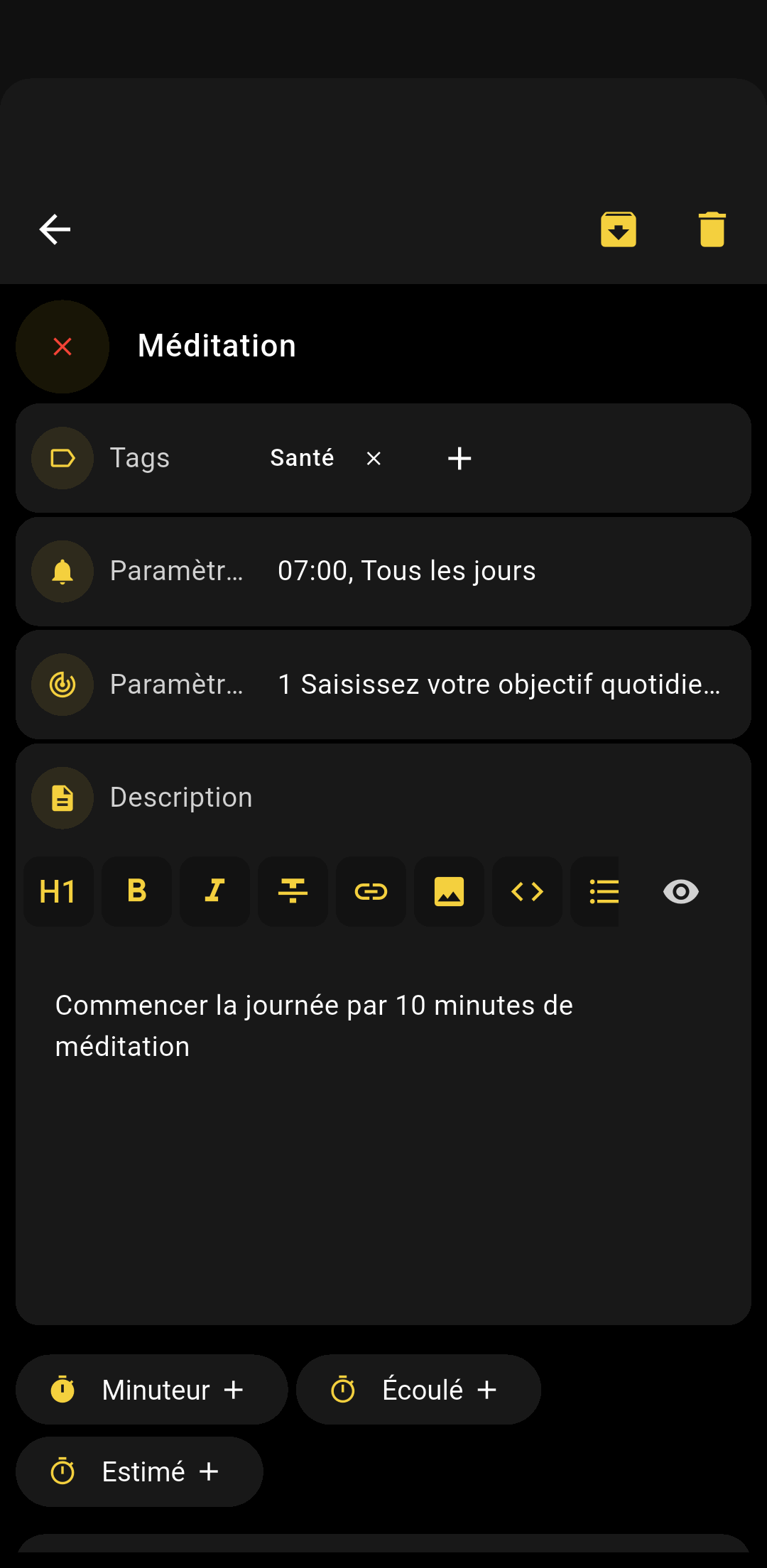Insert an image in the description
Screen dimensions: 767x1568
pos(449,891)
